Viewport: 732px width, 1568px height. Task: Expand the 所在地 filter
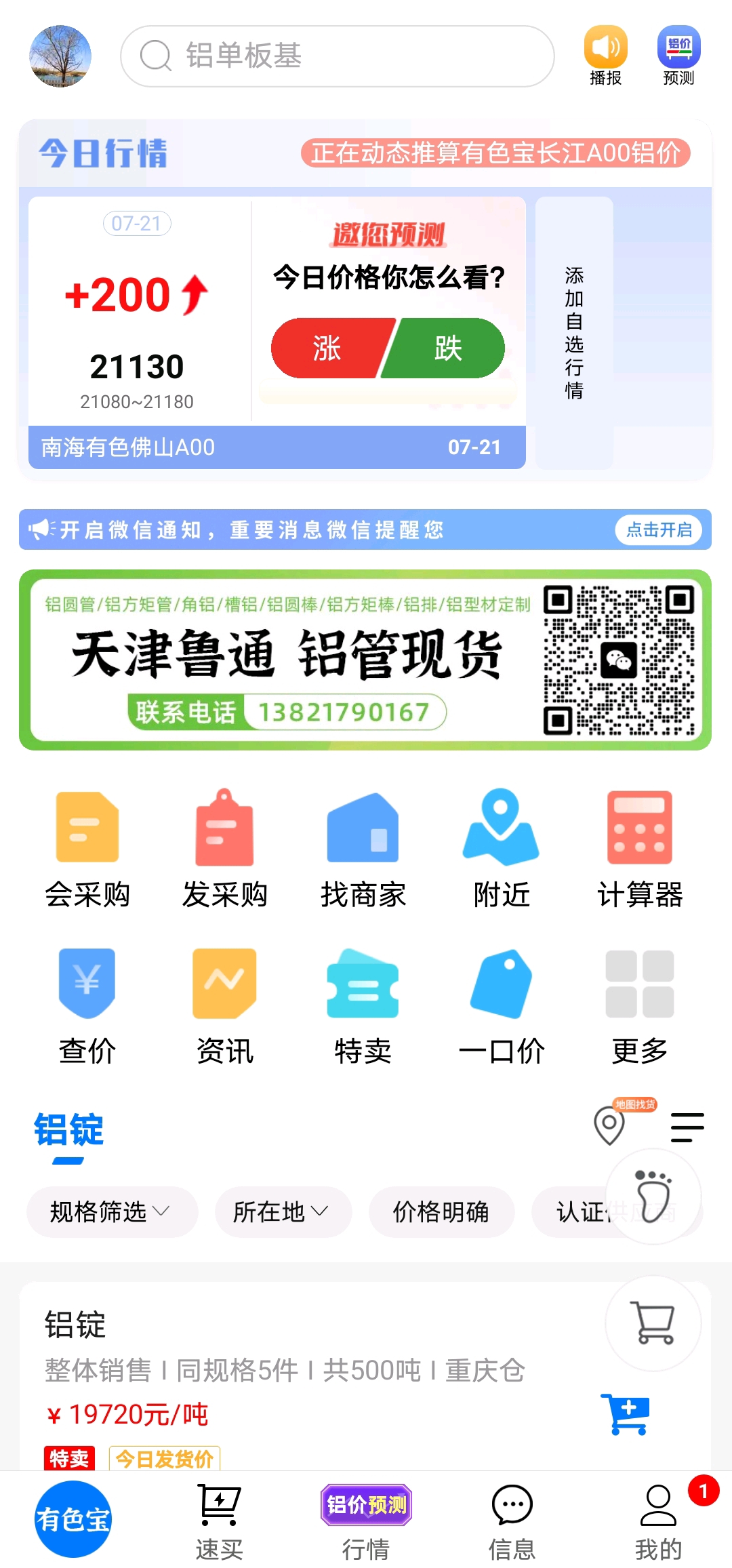click(283, 1211)
